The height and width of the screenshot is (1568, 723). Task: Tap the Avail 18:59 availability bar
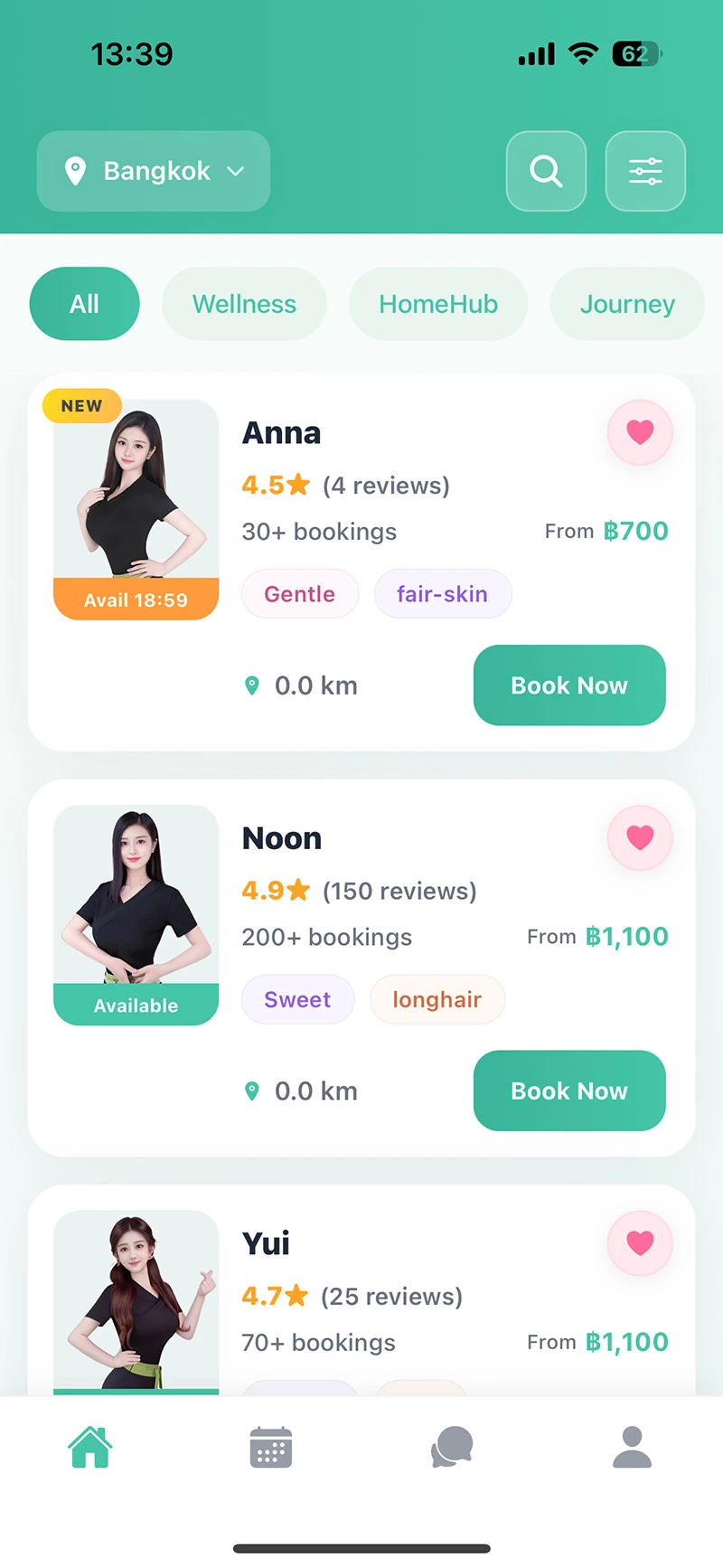coord(136,600)
